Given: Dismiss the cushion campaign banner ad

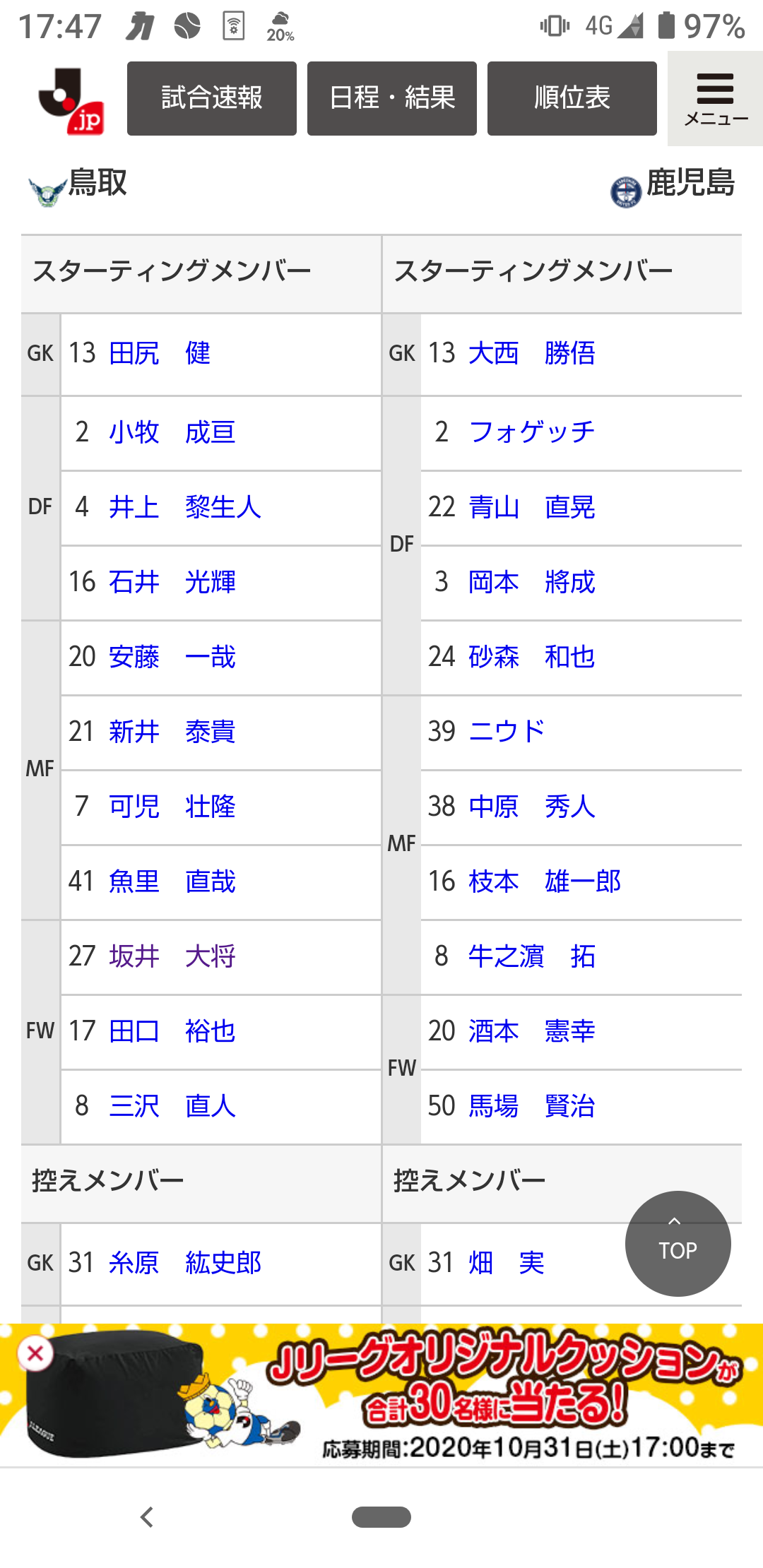Looking at the screenshot, I should (35, 1353).
